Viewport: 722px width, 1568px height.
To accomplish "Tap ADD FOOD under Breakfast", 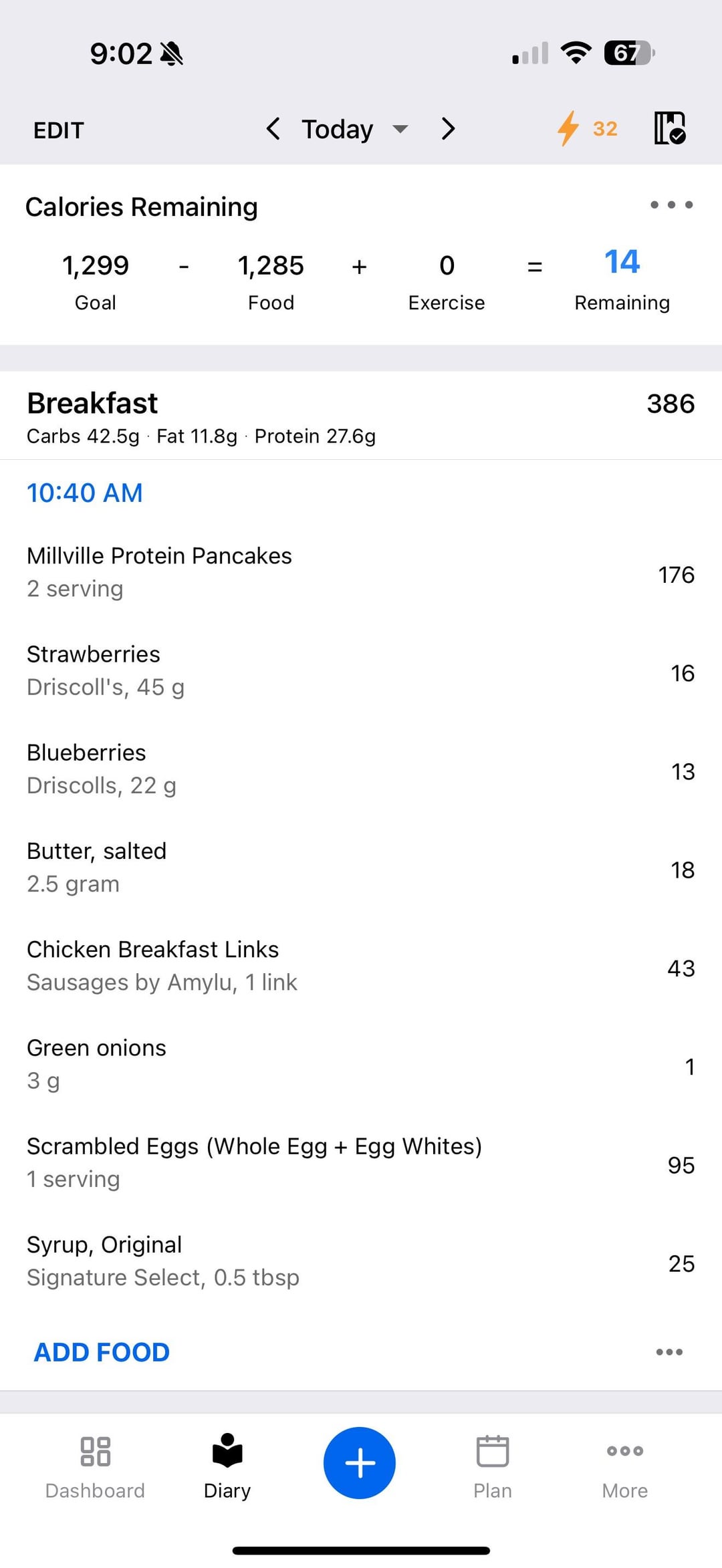I will point(102,1352).
